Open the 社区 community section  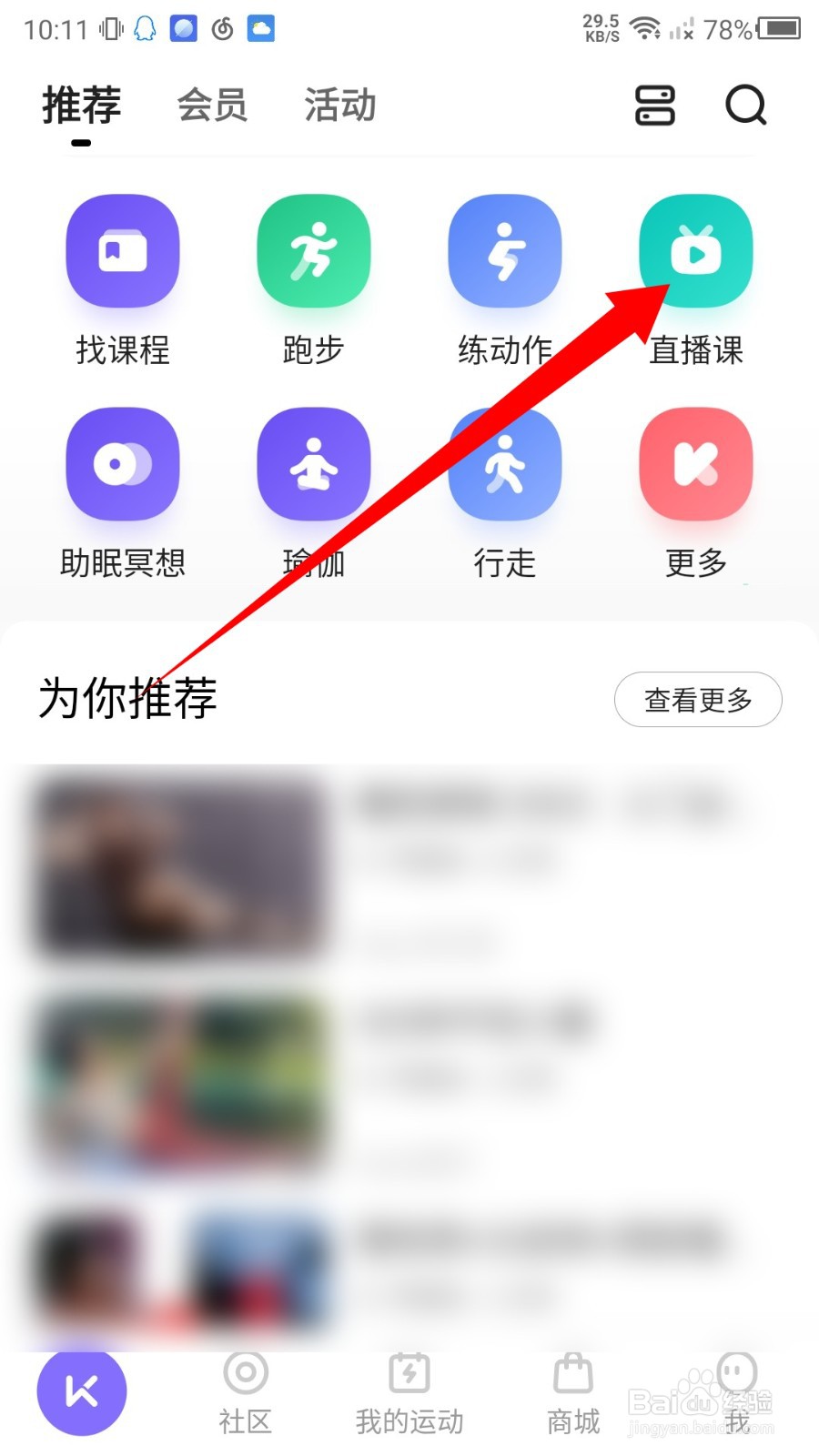pos(245,1390)
